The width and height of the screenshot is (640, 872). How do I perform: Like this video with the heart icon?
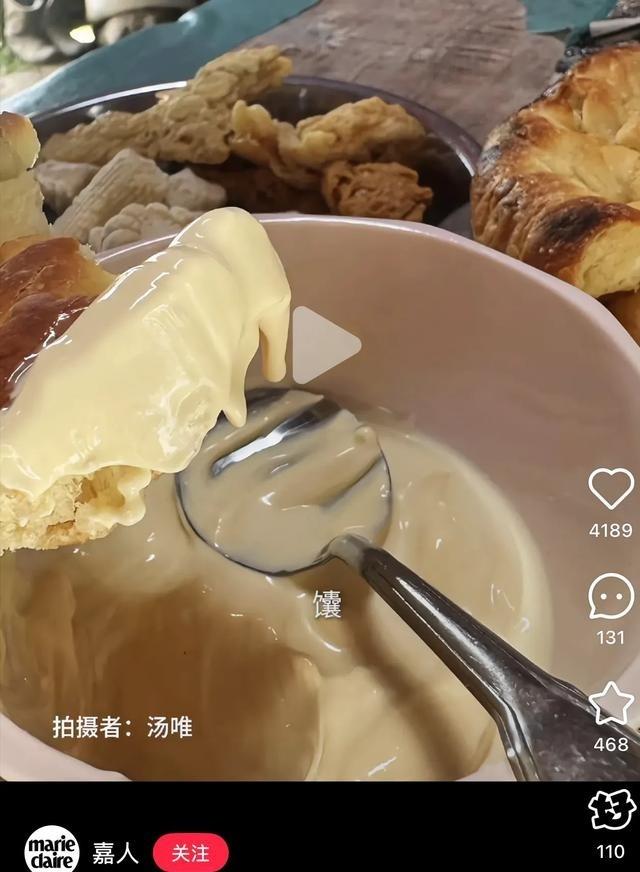click(610, 489)
